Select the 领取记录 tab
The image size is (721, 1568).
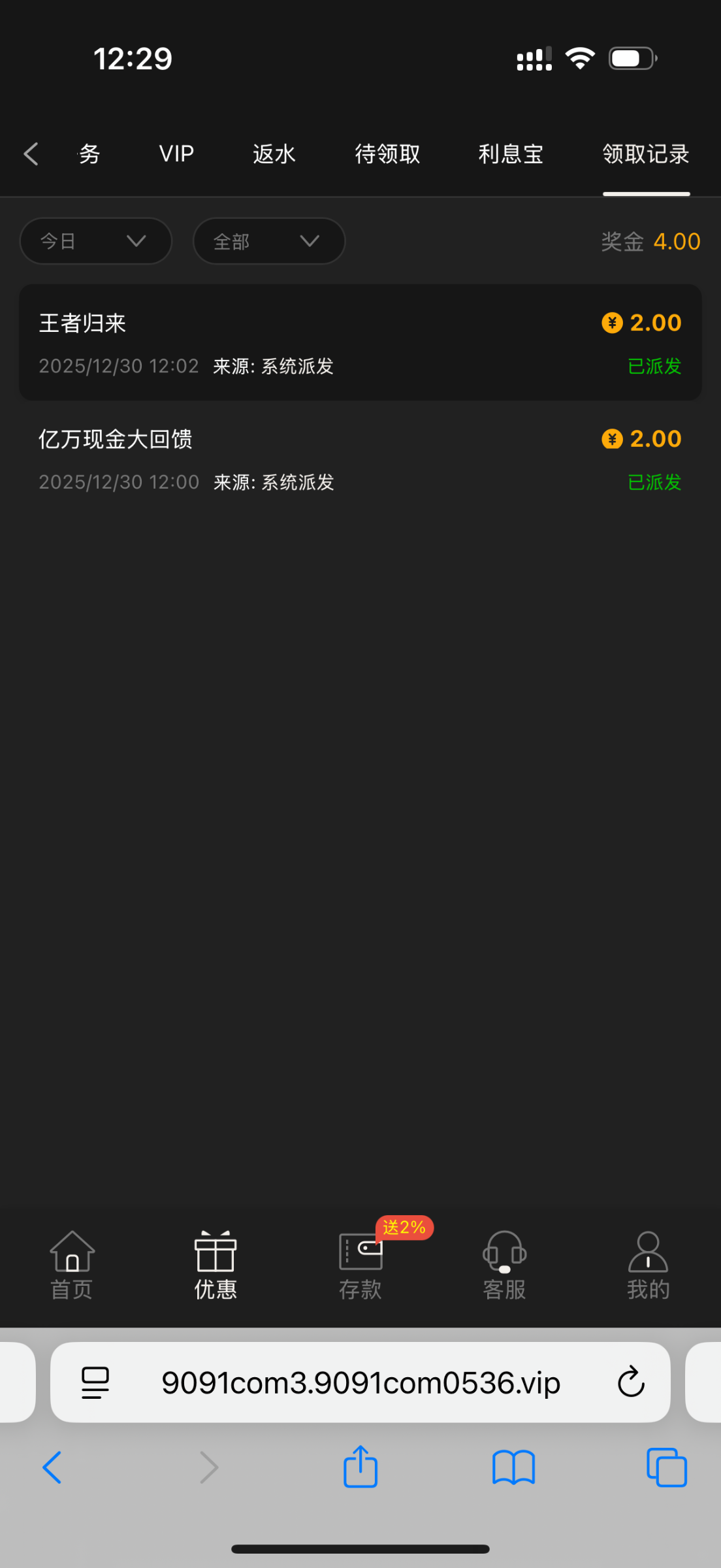point(646,154)
